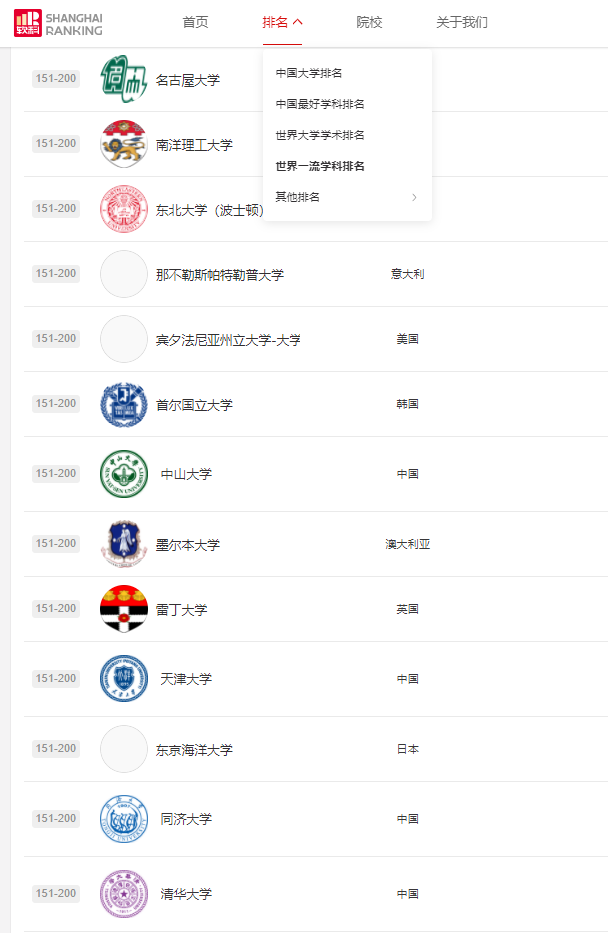608x933 pixels.
Task: Select 中国大学排名 from the menu
Action: [x=309, y=73]
